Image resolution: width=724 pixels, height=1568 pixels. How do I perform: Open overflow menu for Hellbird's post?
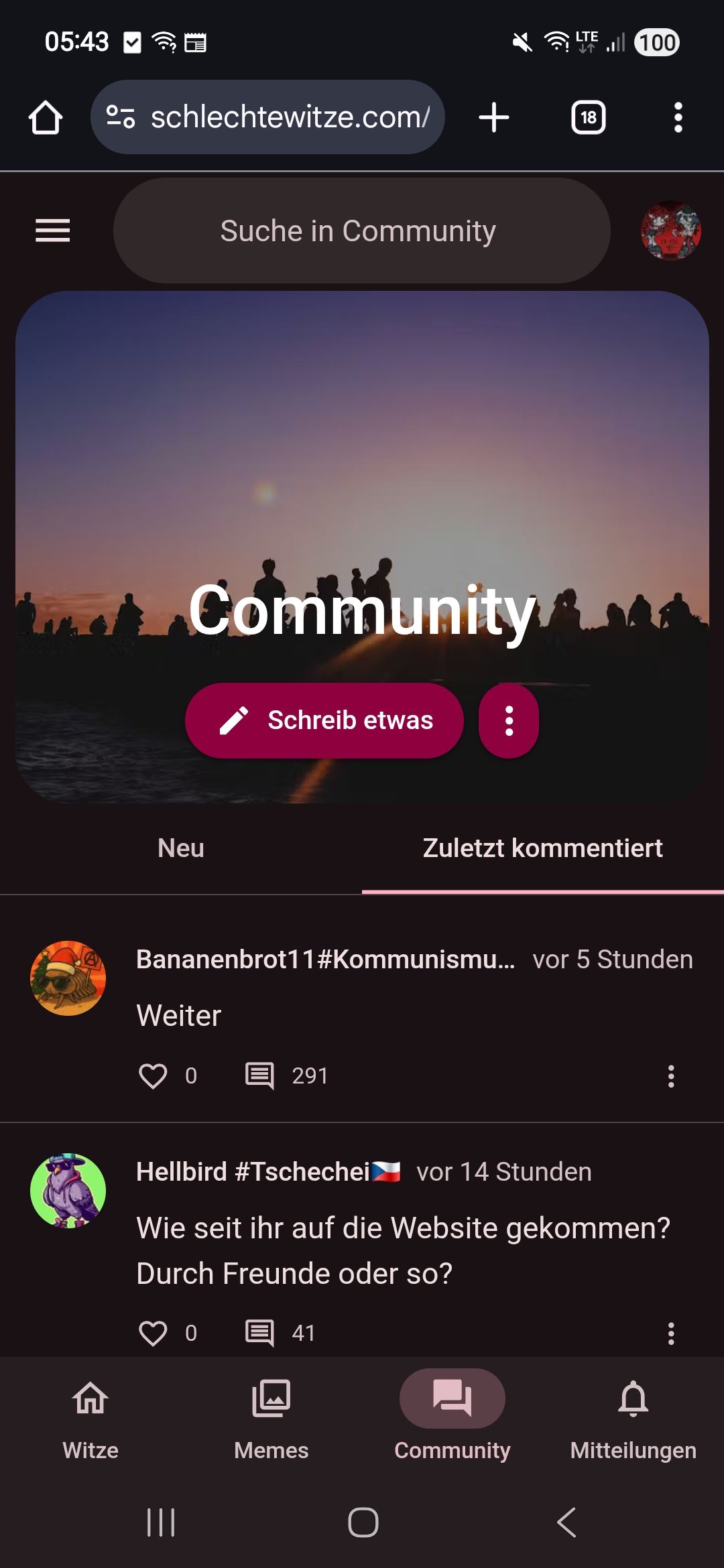click(x=670, y=1333)
